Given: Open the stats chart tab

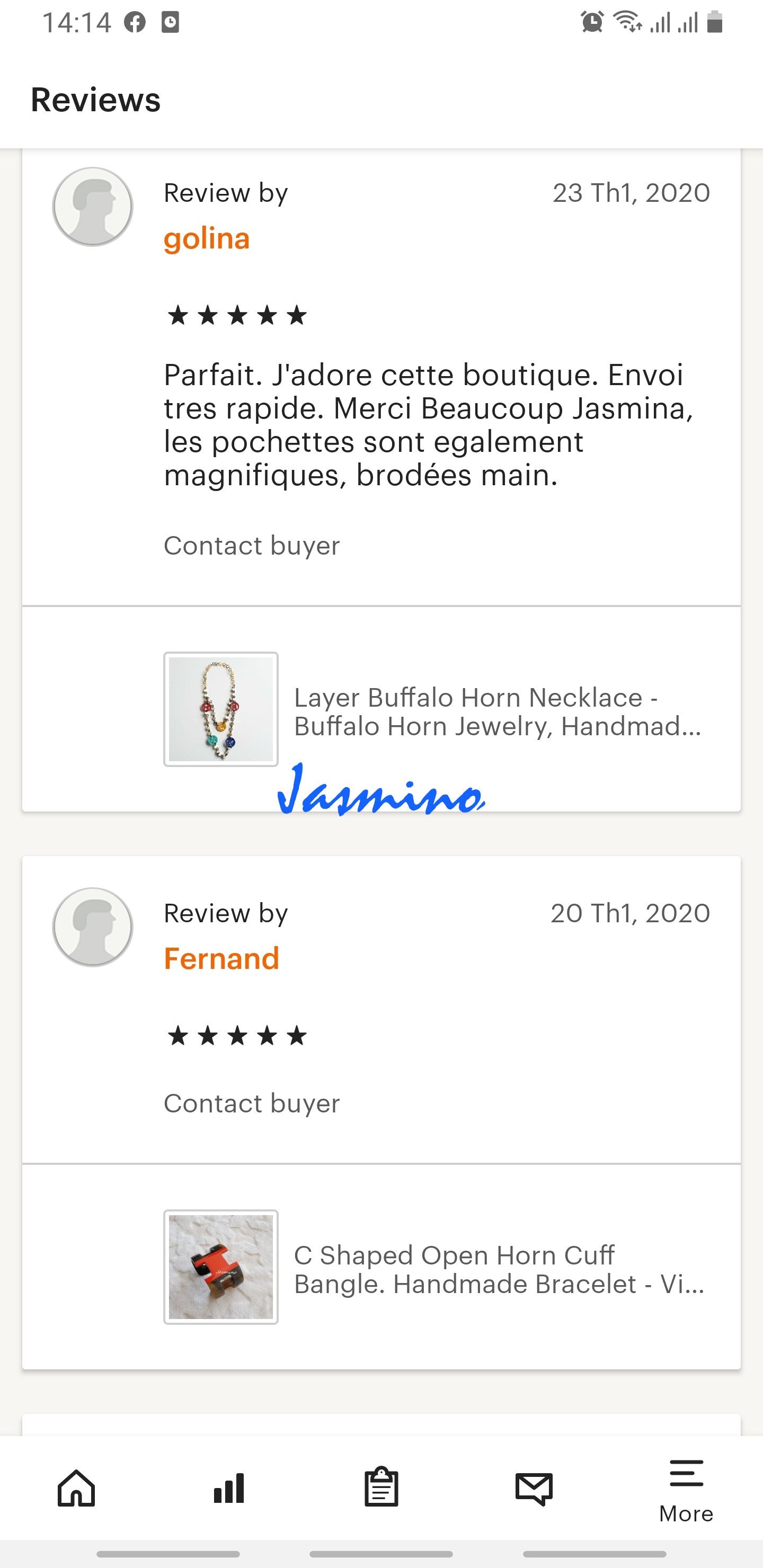Looking at the screenshot, I should 229,1489.
